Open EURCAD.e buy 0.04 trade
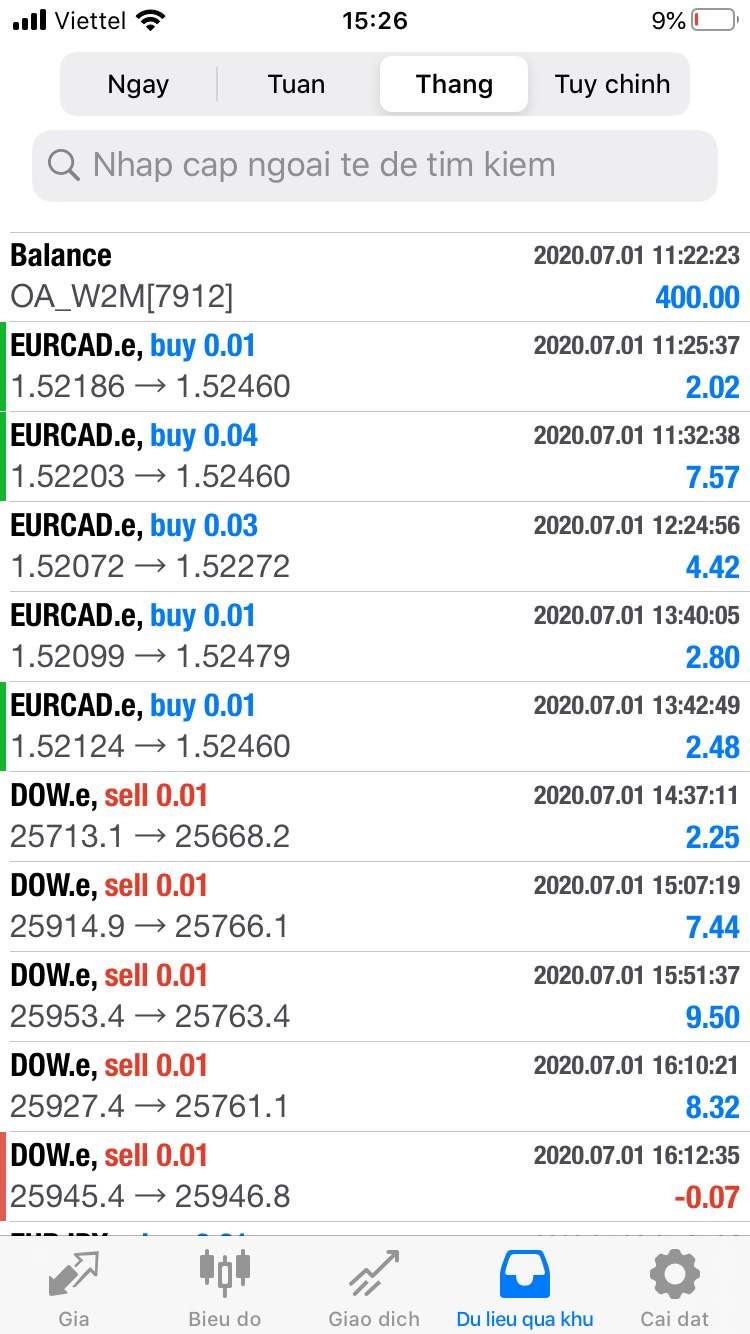 [x=375, y=456]
